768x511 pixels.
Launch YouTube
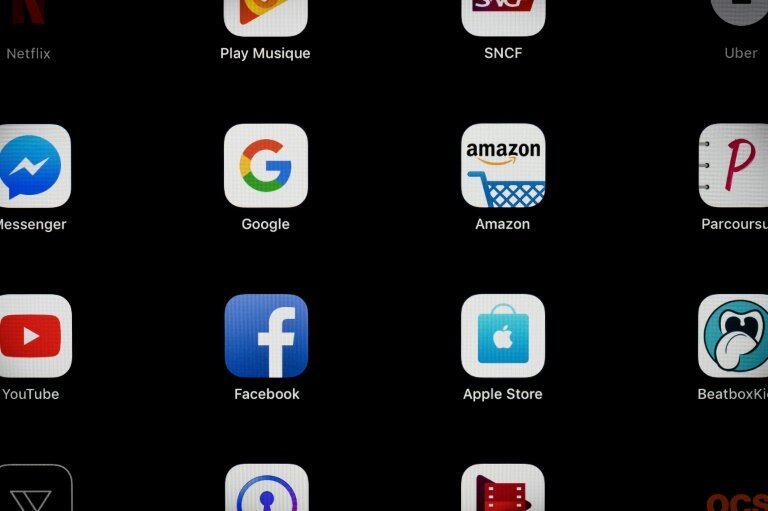click(x=32, y=336)
